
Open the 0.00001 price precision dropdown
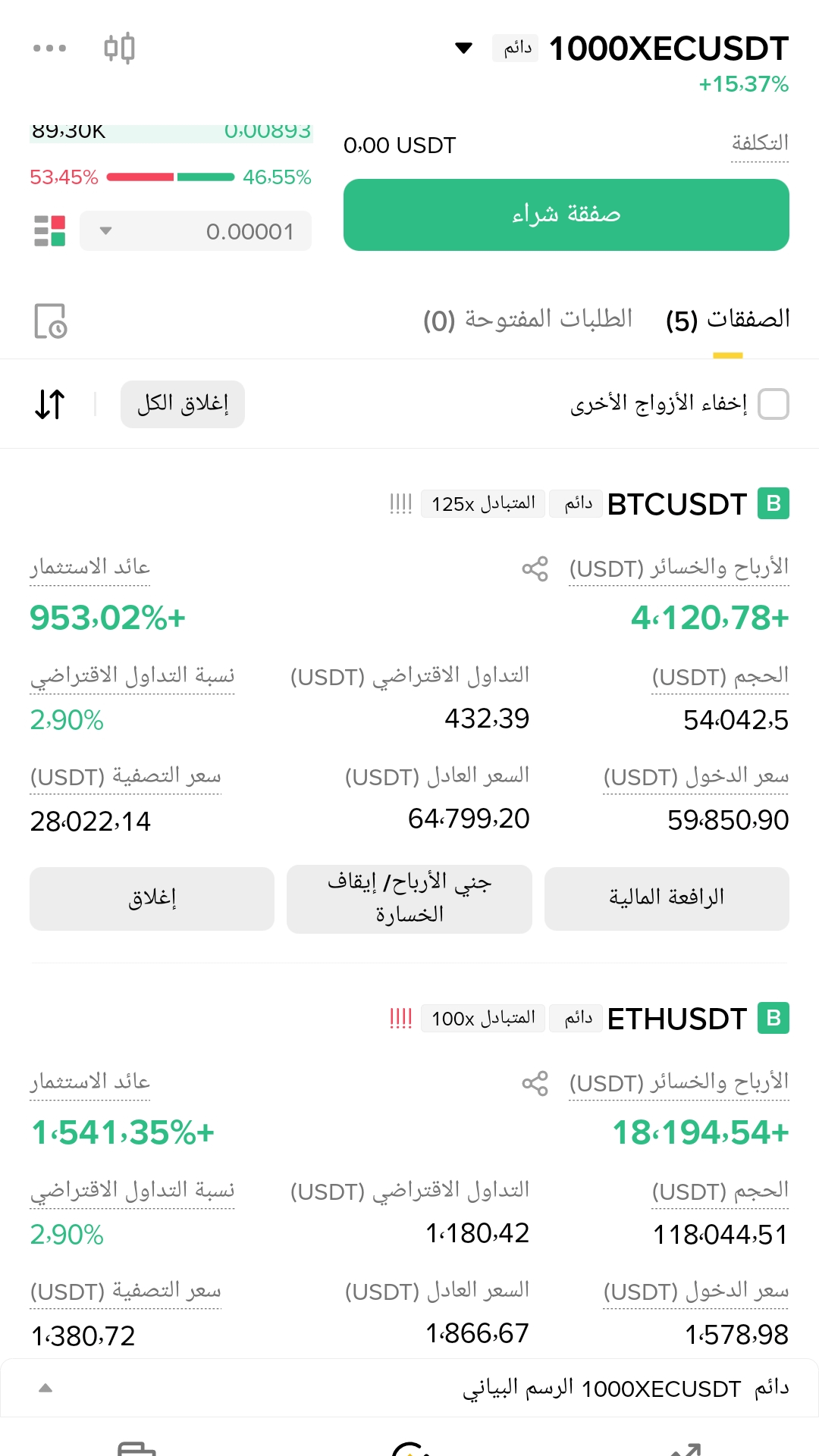pos(196,231)
